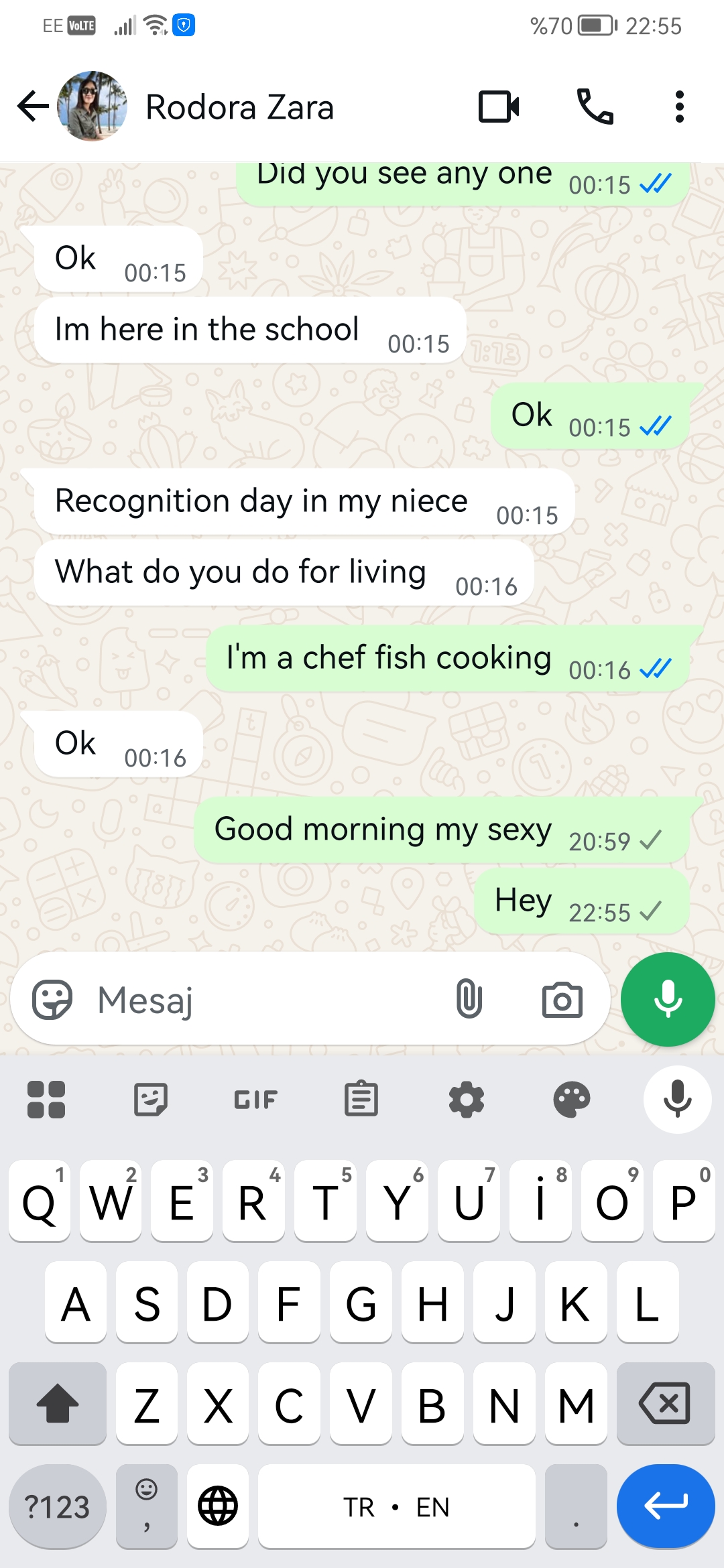Open the keyboard GIF panel
This screenshot has width=724, height=1568.
[x=255, y=1100]
